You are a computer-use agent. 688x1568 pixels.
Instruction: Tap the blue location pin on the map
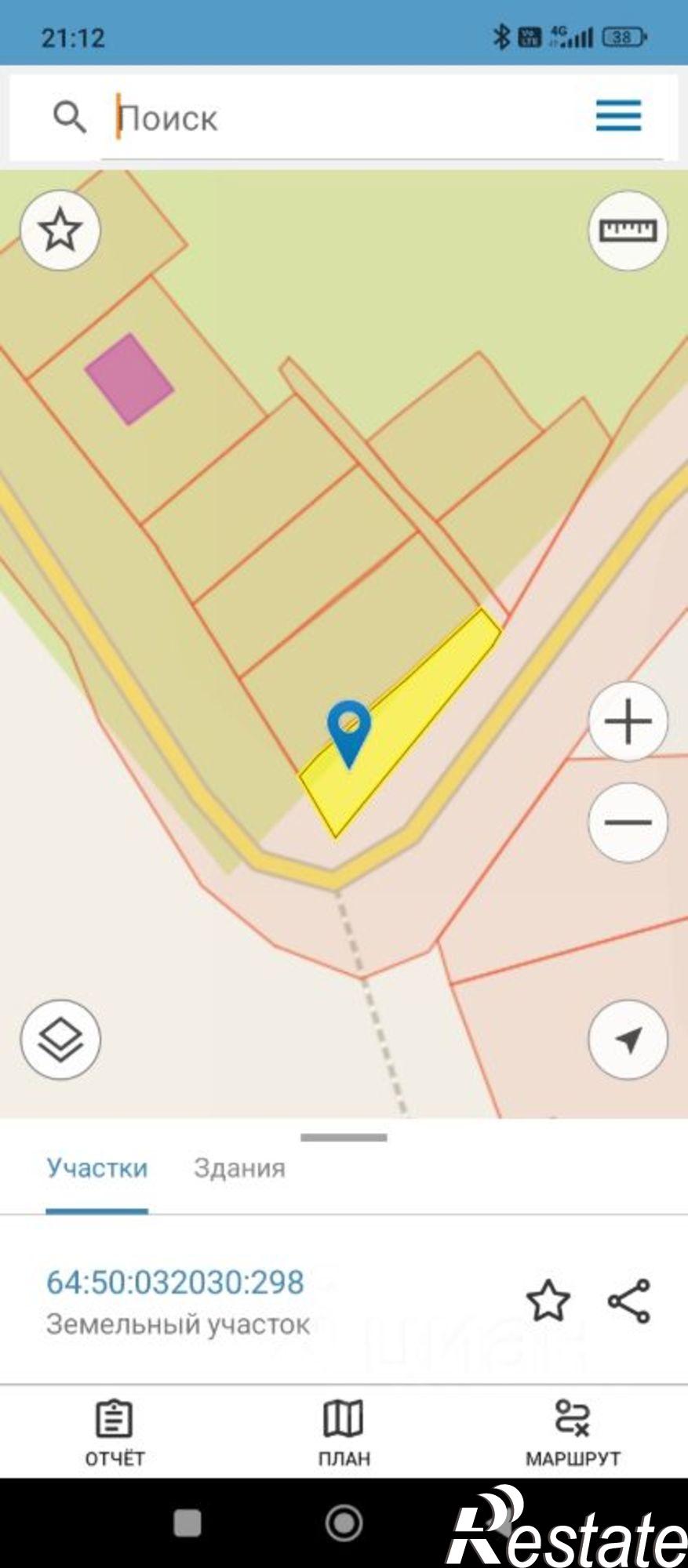348,729
